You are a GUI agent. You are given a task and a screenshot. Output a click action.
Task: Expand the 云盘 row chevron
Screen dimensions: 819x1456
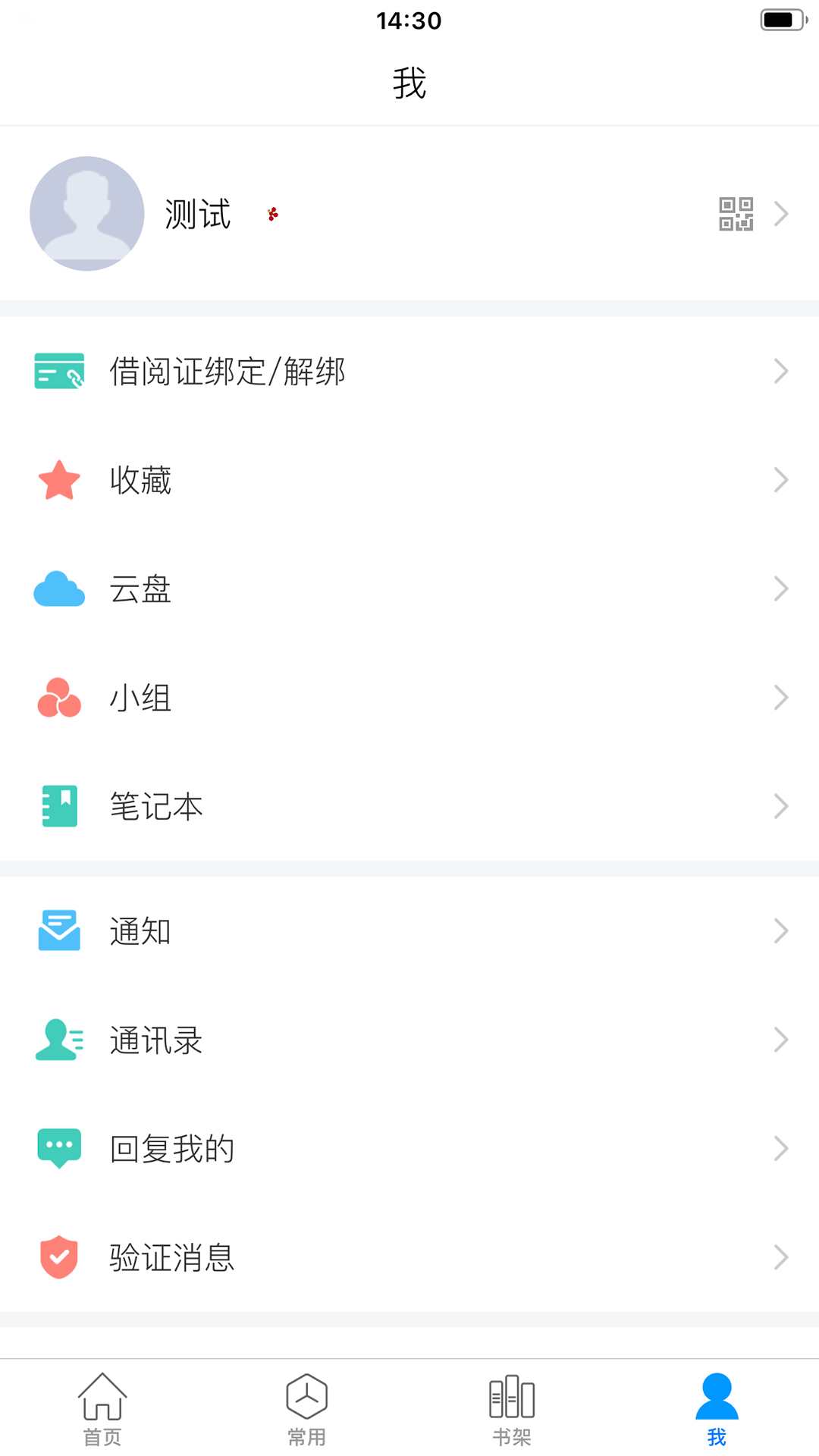click(x=782, y=588)
